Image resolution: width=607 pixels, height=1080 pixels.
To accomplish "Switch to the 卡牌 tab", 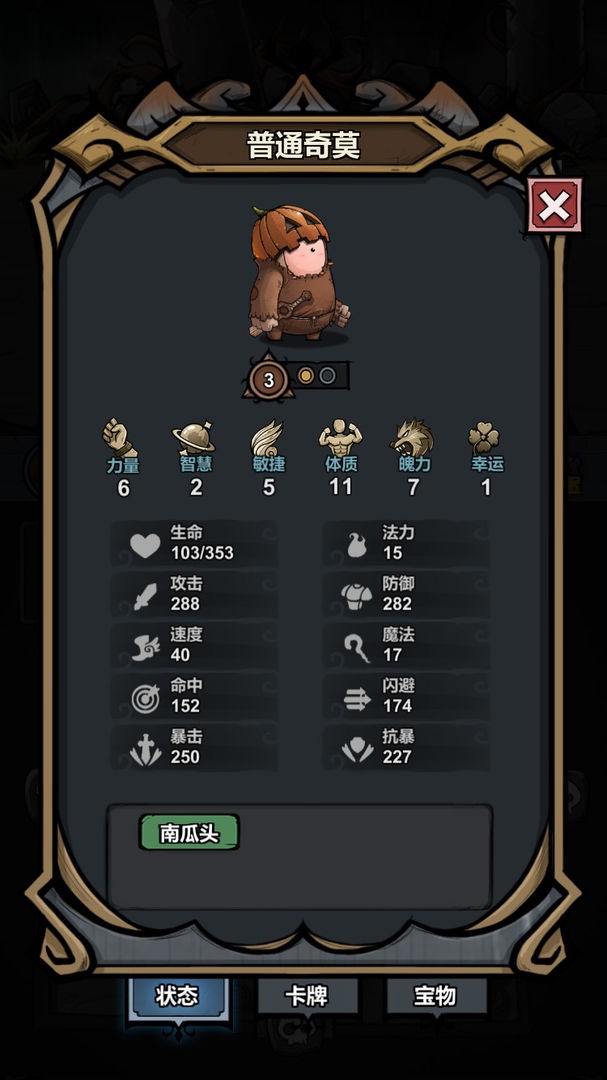I will click(306, 995).
